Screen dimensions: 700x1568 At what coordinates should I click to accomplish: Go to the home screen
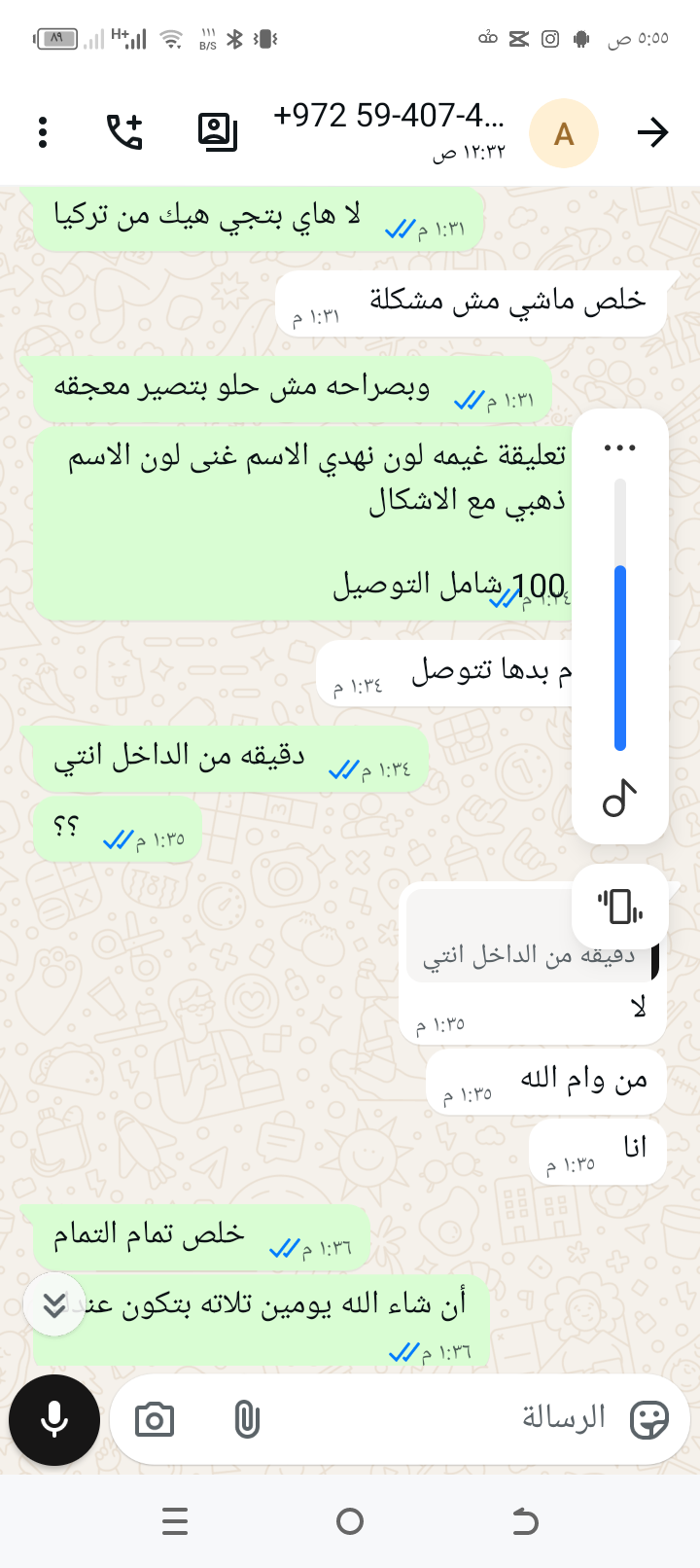coord(350,1521)
